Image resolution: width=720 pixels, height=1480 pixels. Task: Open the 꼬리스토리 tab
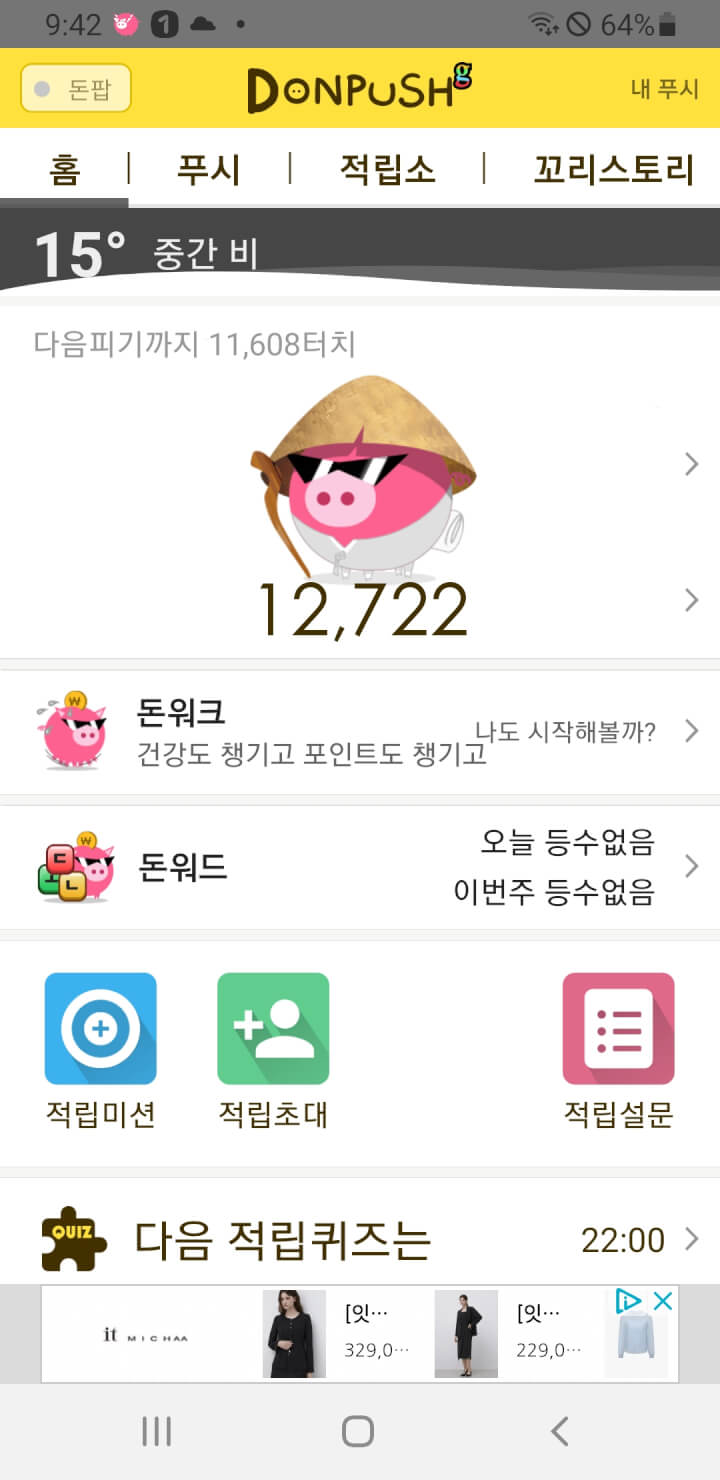pos(613,169)
